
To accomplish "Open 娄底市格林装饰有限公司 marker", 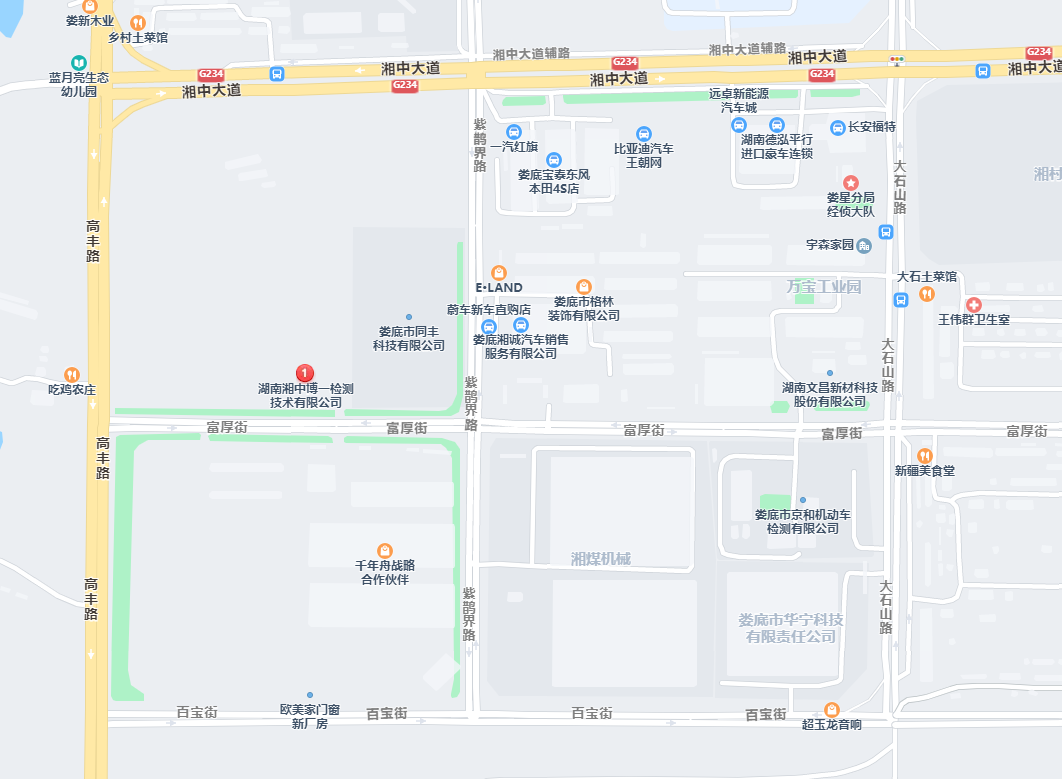I will [584, 287].
